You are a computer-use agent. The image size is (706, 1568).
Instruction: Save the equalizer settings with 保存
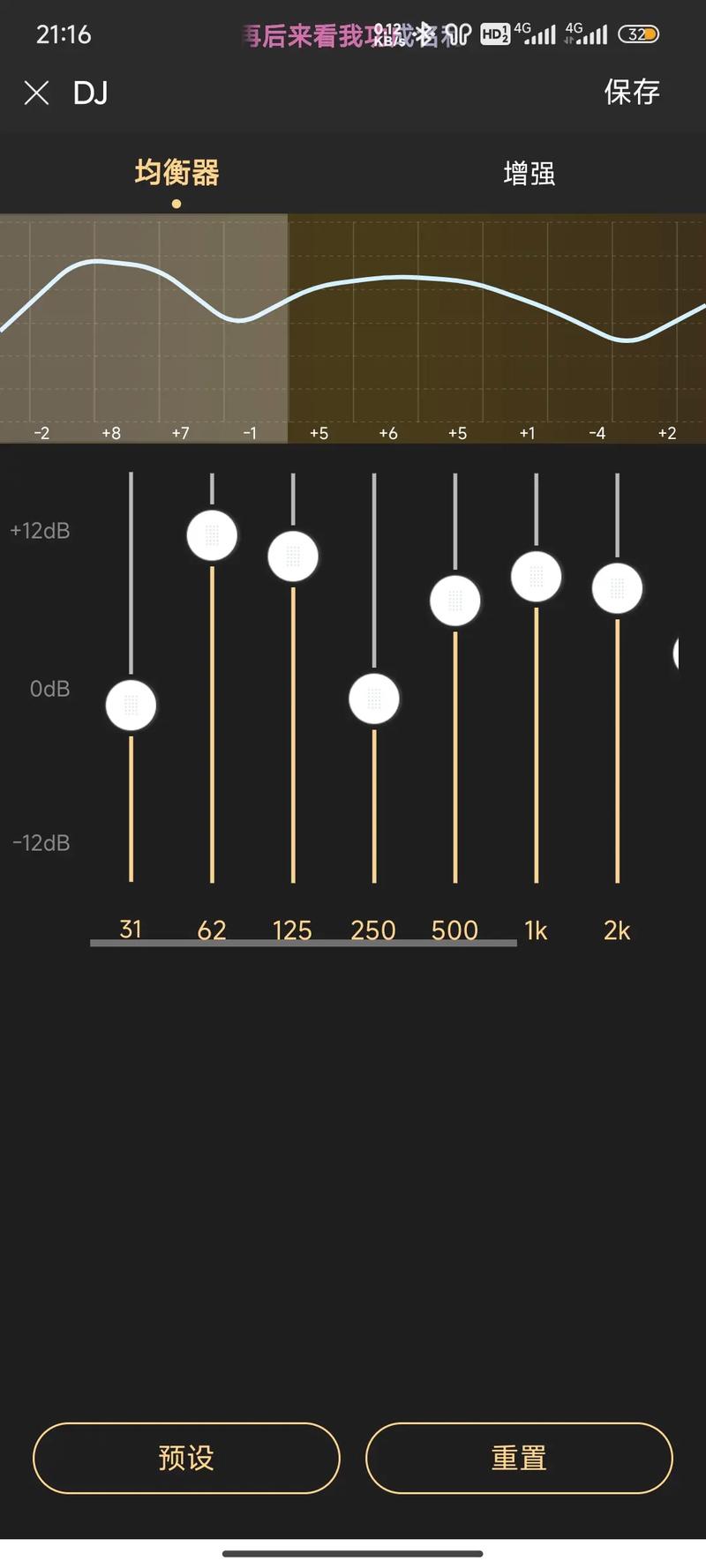click(x=632, y=92)
